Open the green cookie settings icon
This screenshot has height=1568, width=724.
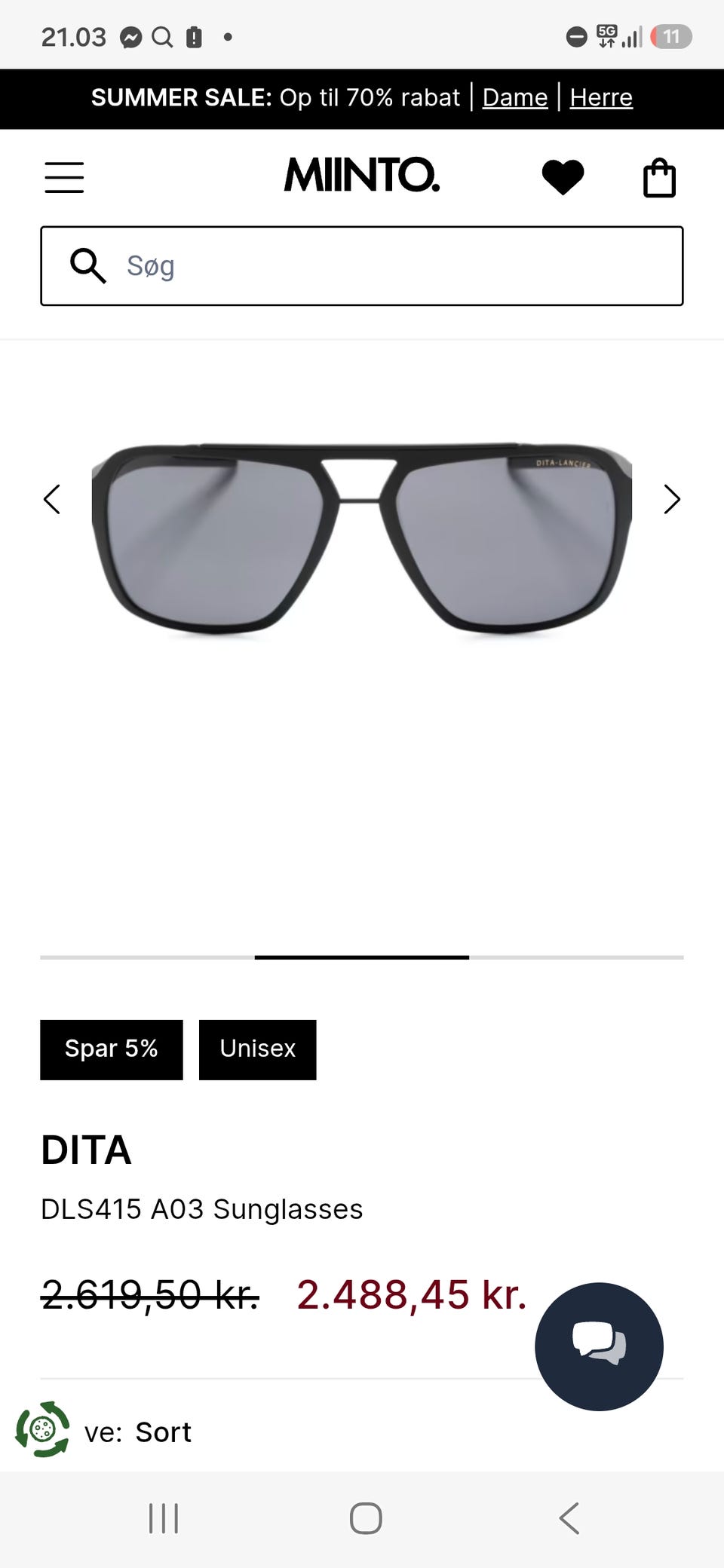tap(43, 1429)
